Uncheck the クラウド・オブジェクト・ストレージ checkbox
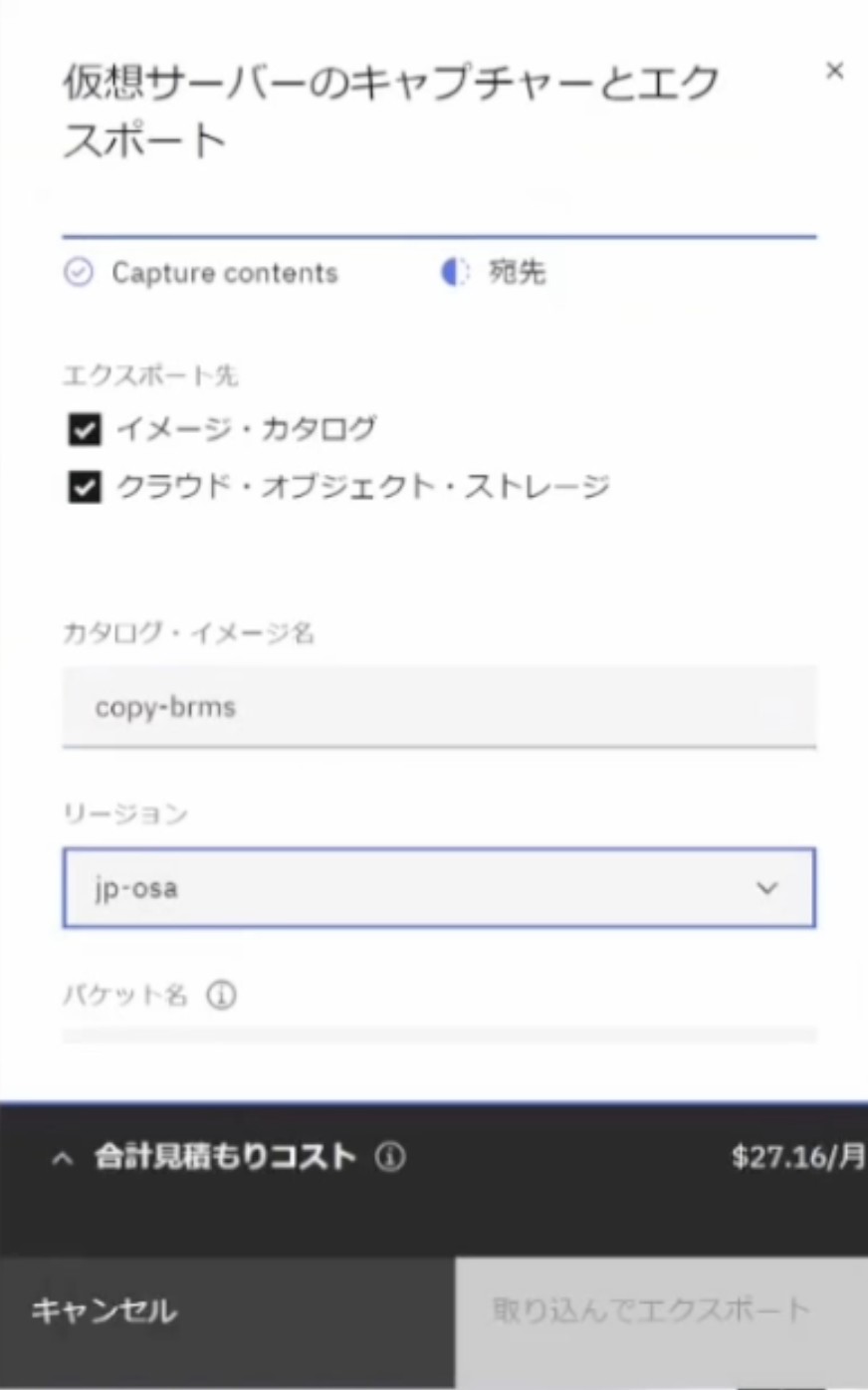The image size is (868, 1390). click(x=85, y=488)
